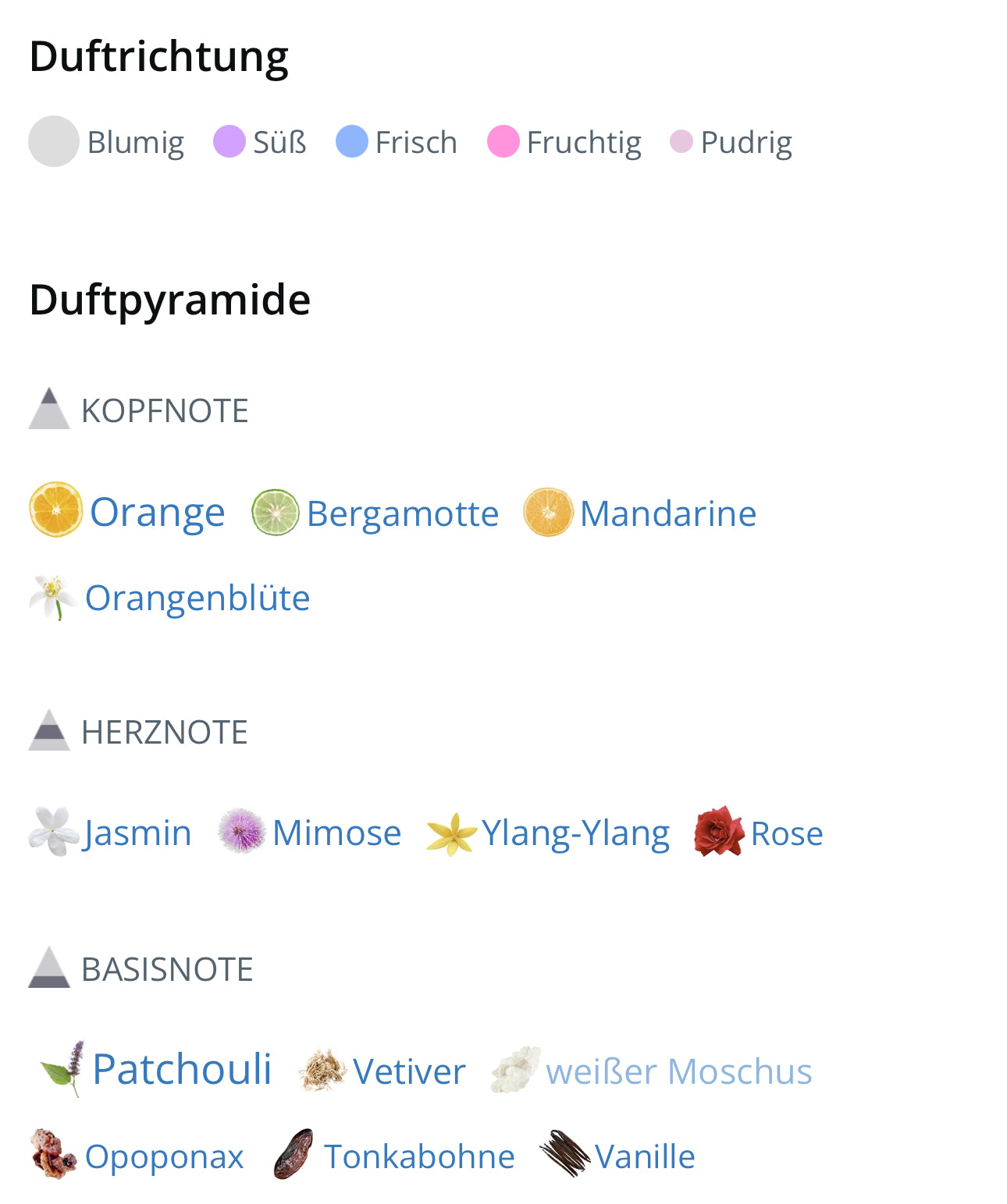1007x1204 pixels.
Task: Open the Jasmin note link
Action: pyautogui.click(x=137, y=833)
